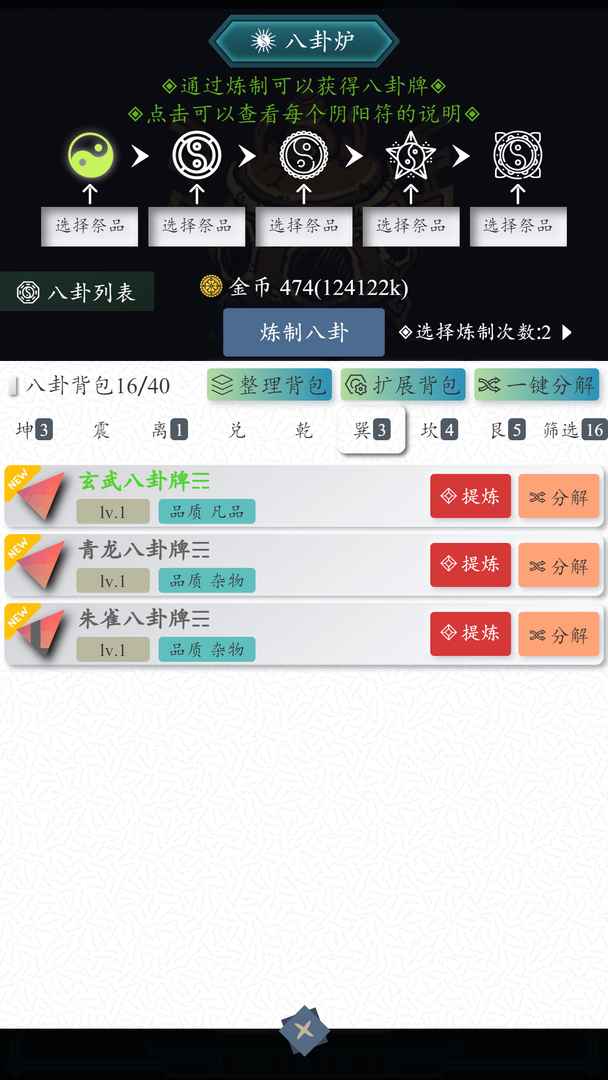Close the 八卦炉 panel
Image resolution: width=608 pixels, height=1080 pixels.
(x=304, y=1030)
